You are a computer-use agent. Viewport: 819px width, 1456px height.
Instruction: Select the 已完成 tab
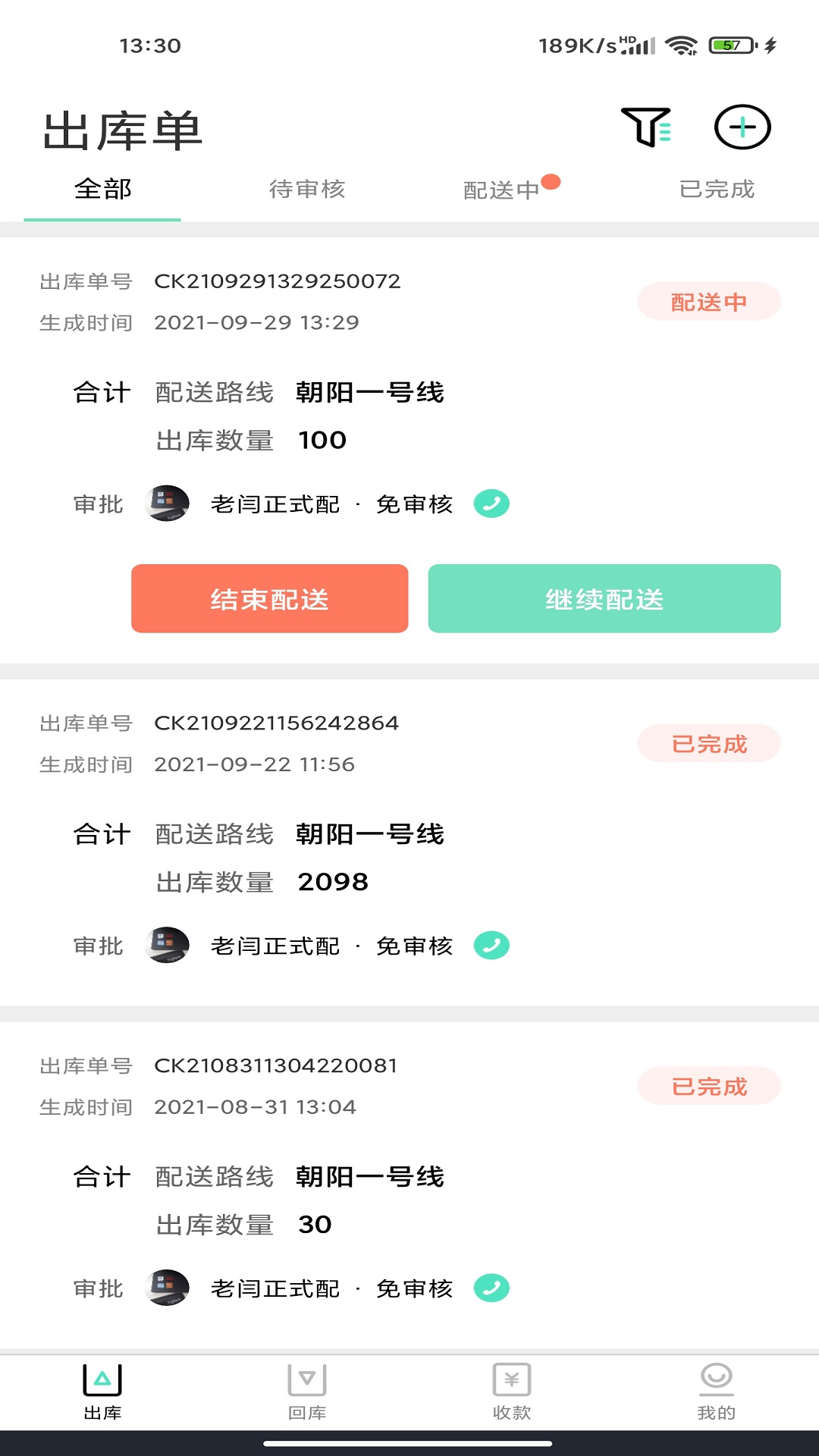(x=716, y=190)
